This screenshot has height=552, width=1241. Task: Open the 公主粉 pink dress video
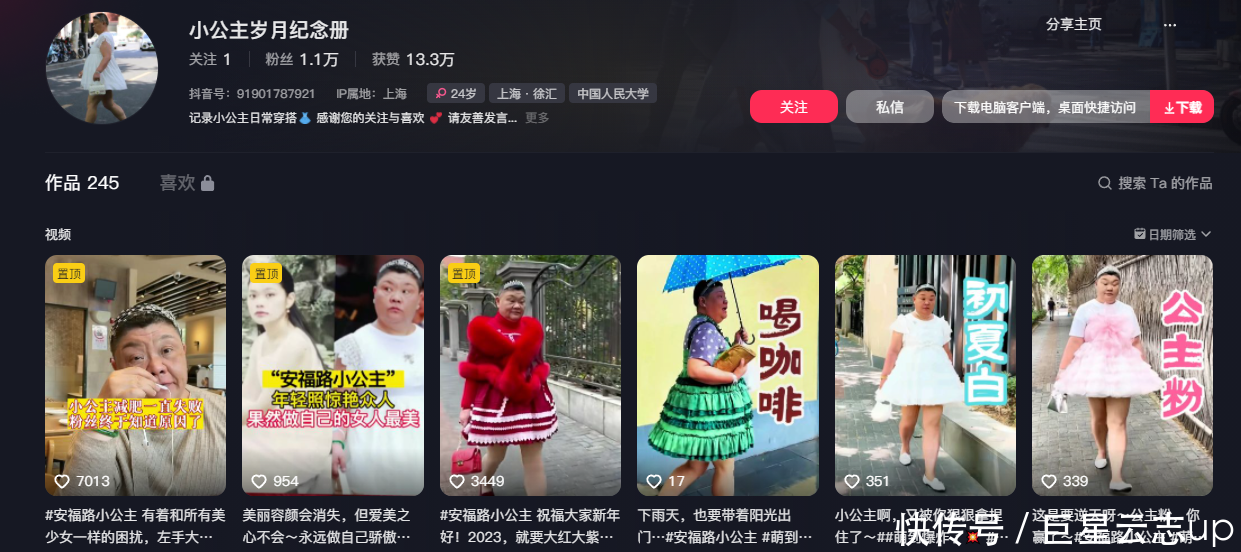[1122, 375]
